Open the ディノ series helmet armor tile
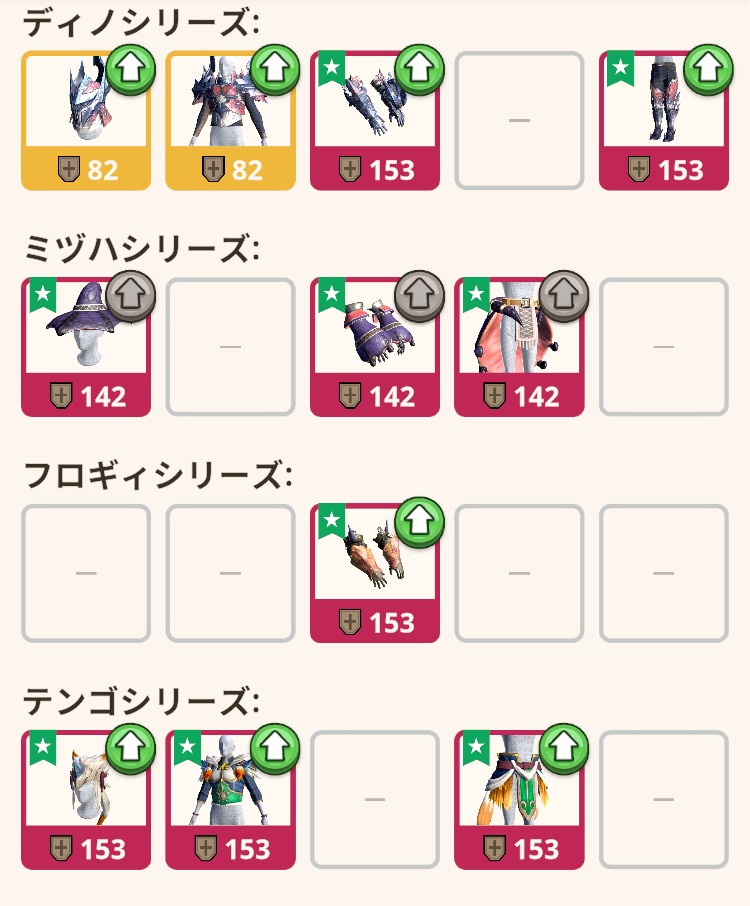 (85, 122)
